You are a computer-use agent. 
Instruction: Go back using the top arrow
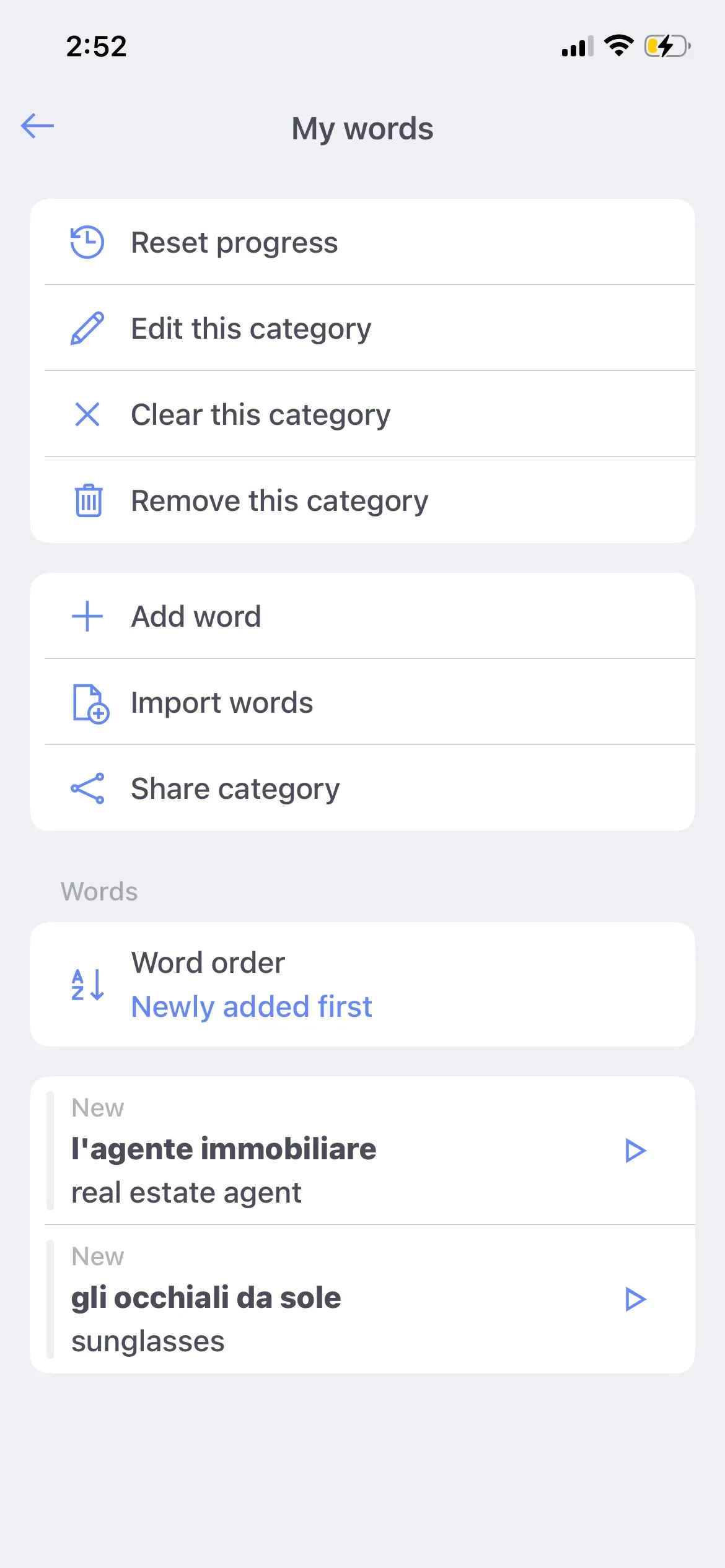click(37, 126)
